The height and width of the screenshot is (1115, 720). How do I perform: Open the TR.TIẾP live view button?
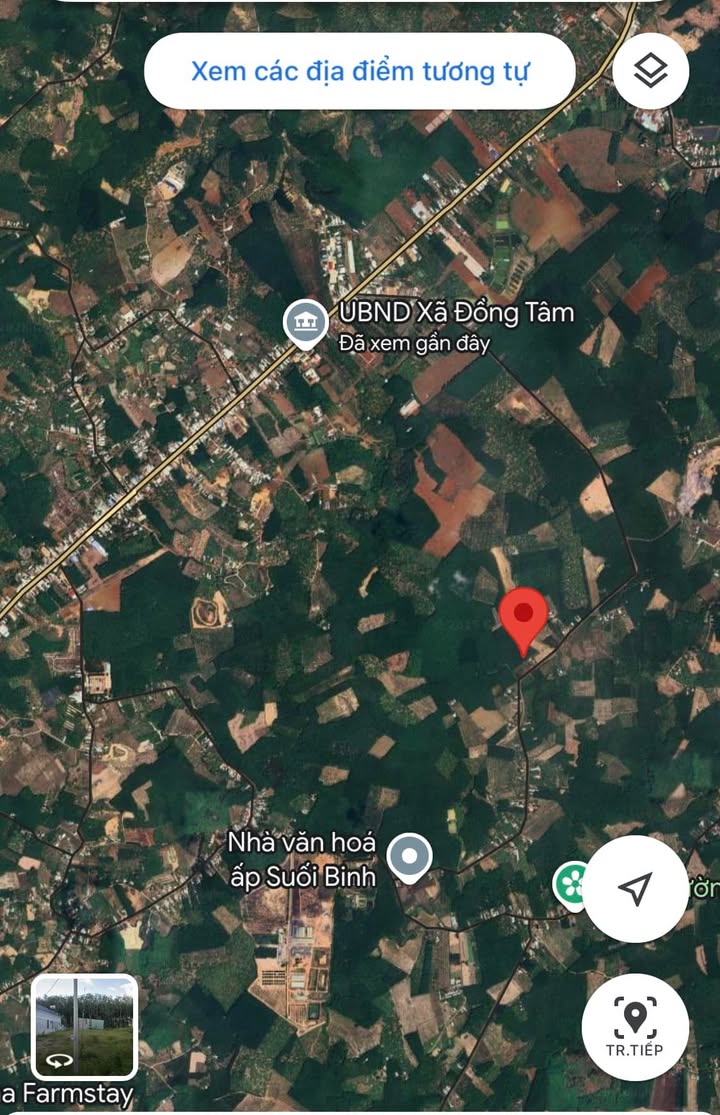coord(635,1026)
